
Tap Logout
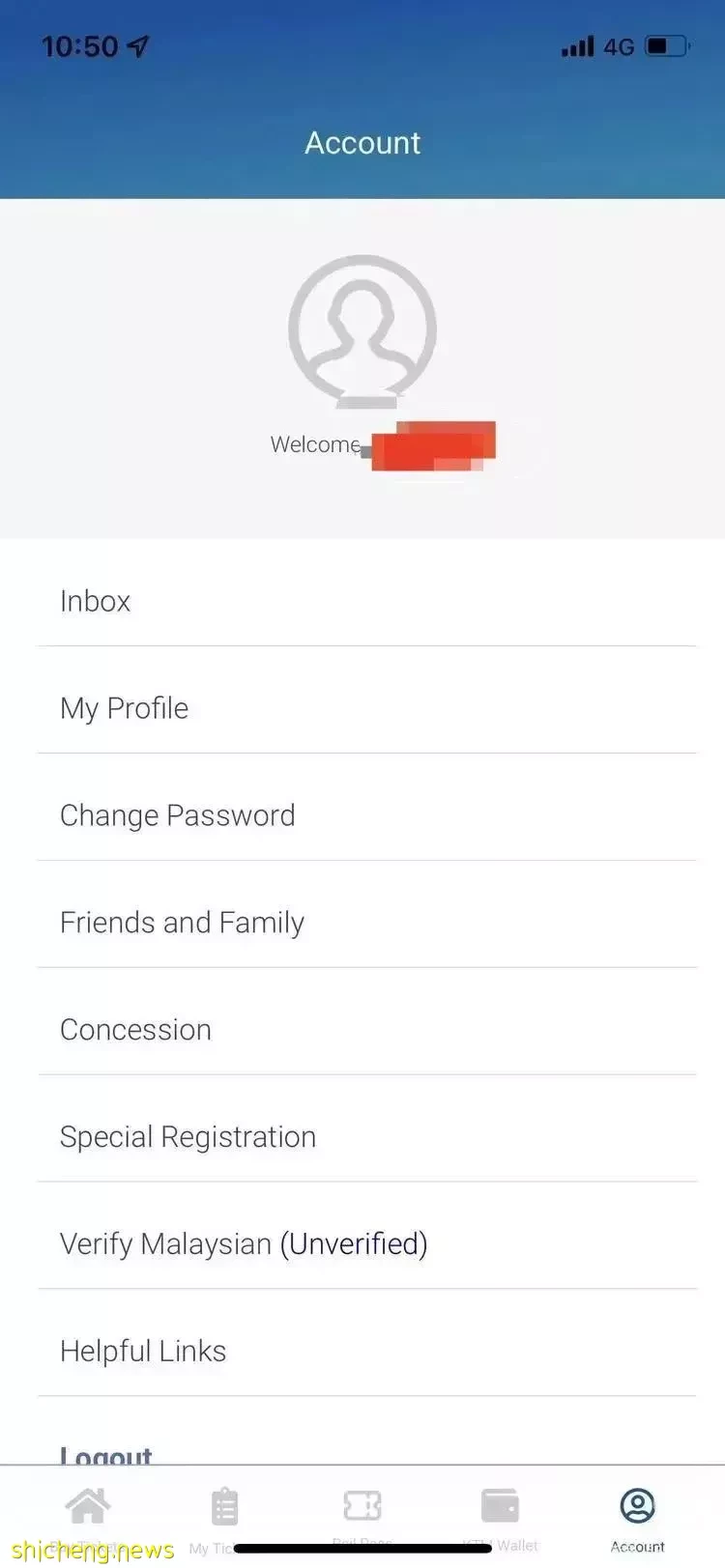click(x=106, y=1454)
